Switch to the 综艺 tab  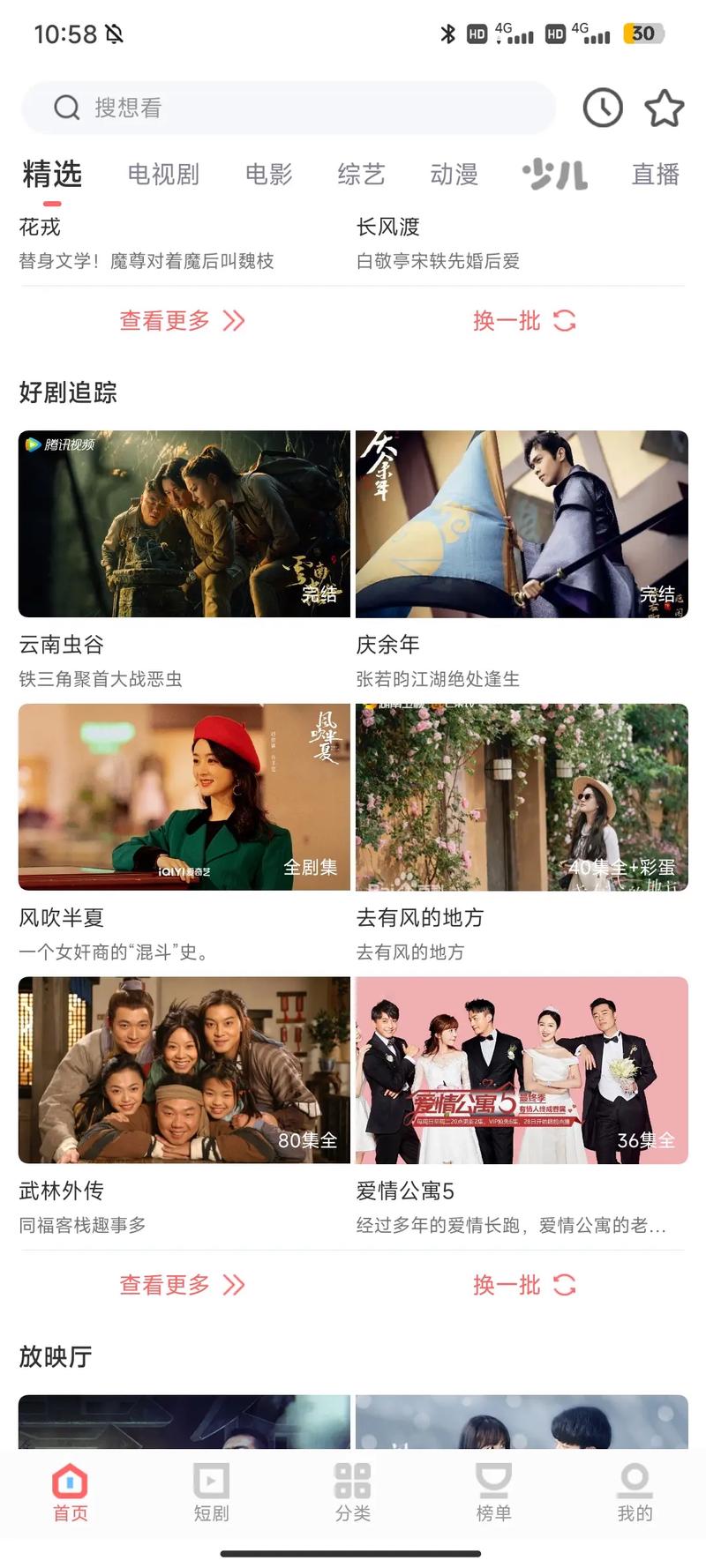[361, 175]
